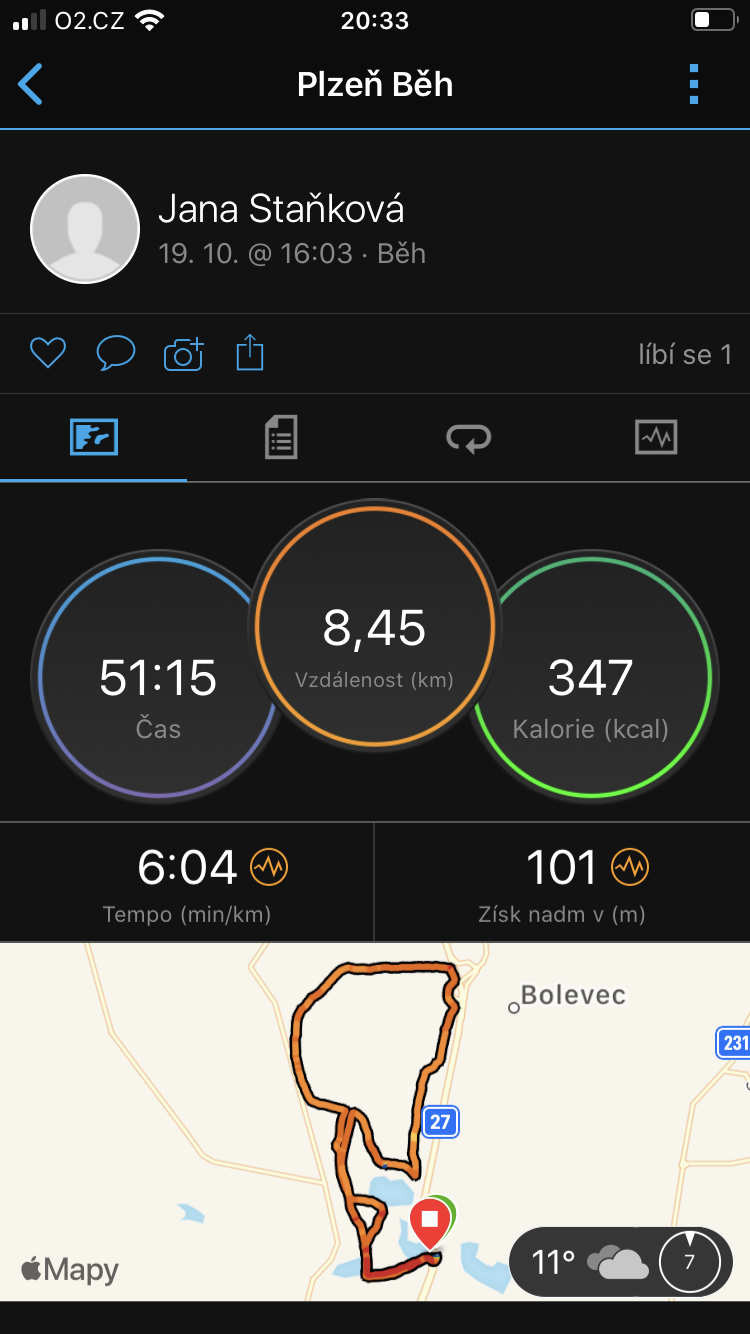The height and width of the screenshot is (1334, 750).
Task: Go back from Plzeň Běh activity
Action: (x=31, y=84)
